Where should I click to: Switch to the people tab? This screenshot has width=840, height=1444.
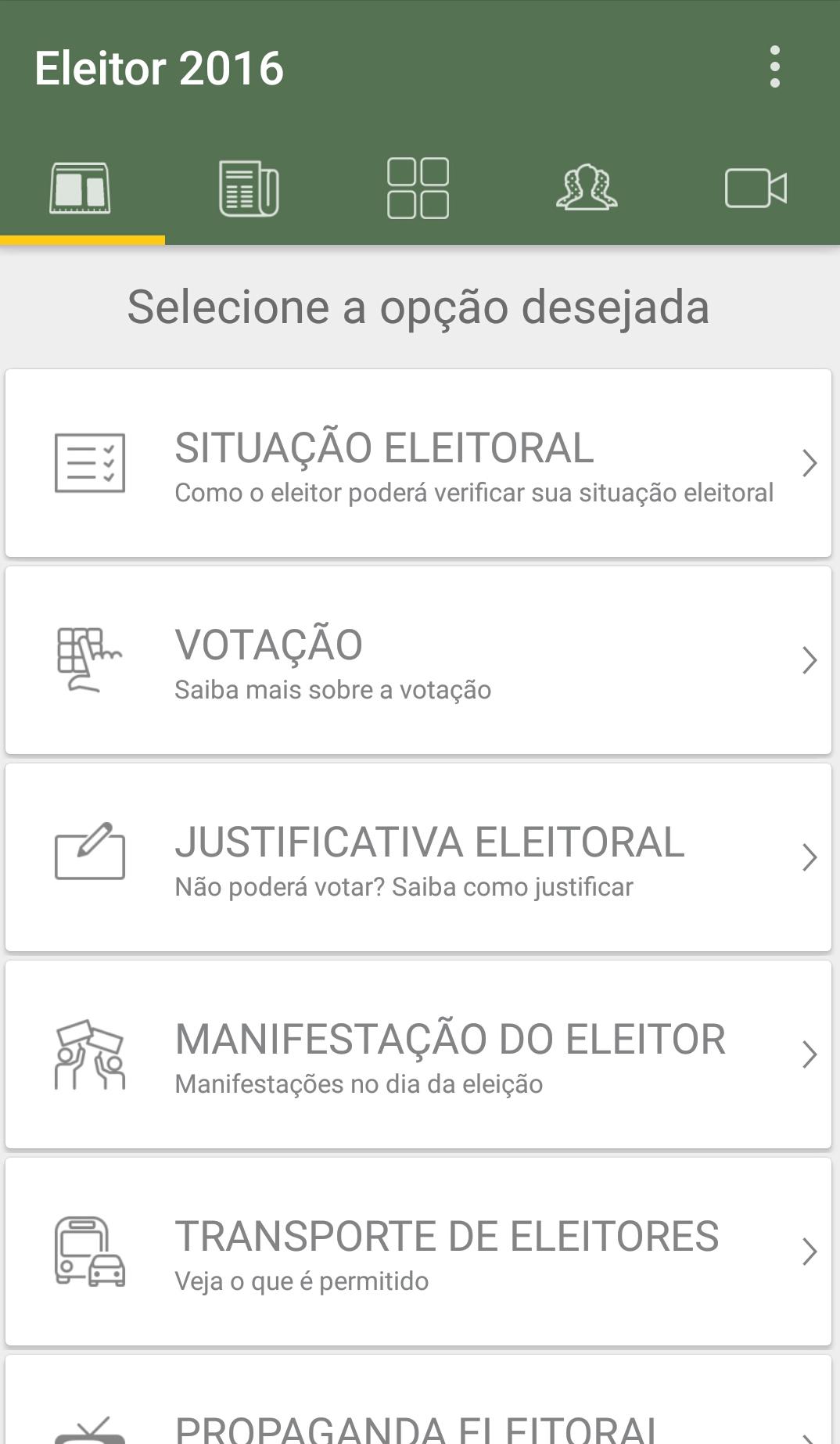point(587,189)
